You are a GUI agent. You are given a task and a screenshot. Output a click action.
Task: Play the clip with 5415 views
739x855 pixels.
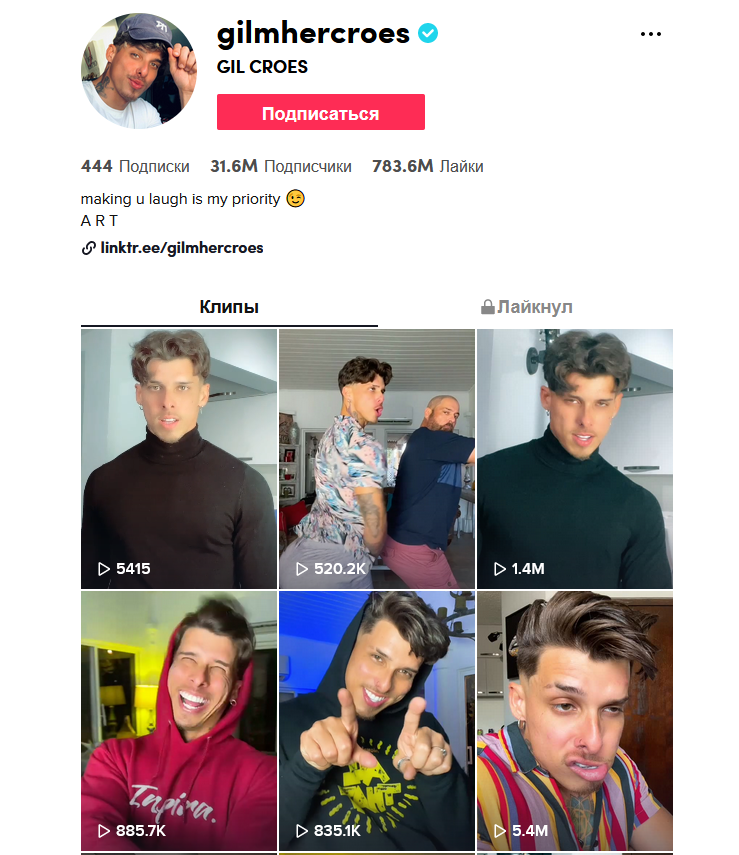coord(179,458)
